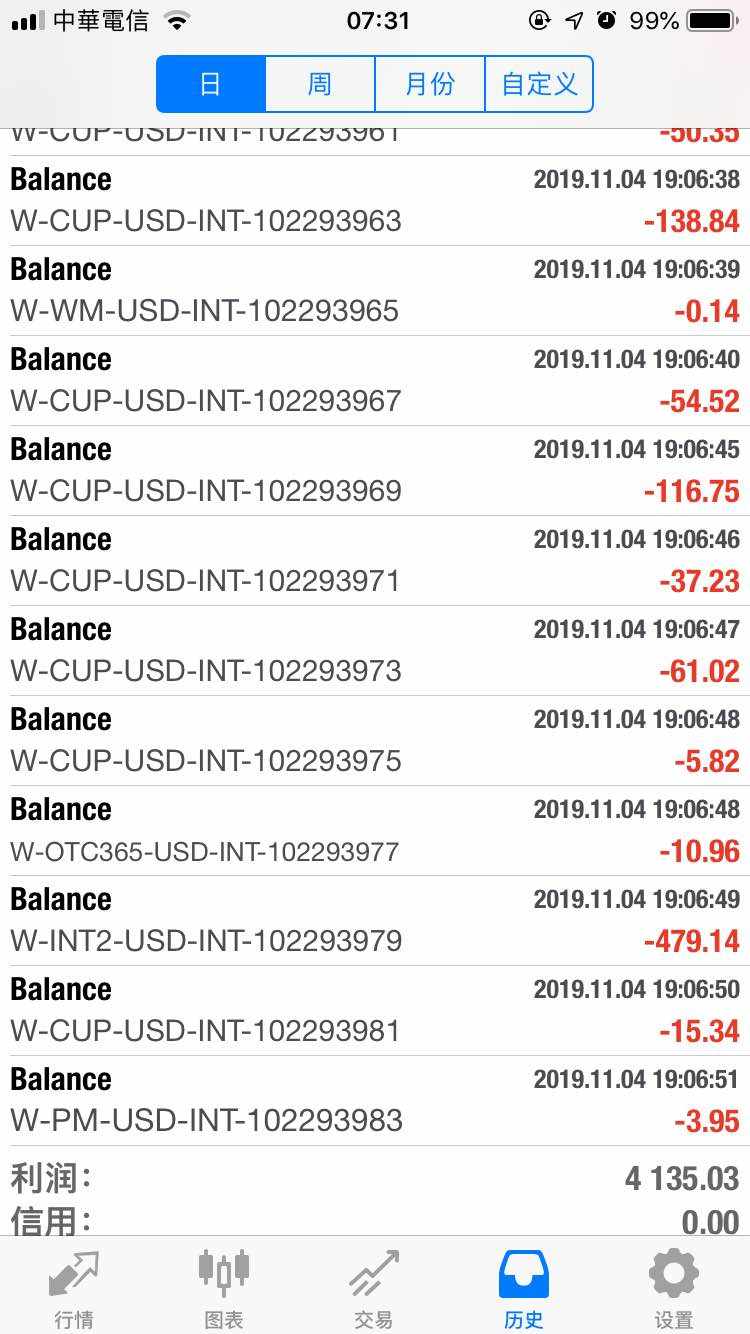Choose the 自定义 custom period
Screen dimensions: 750x1334
point(539,84)
